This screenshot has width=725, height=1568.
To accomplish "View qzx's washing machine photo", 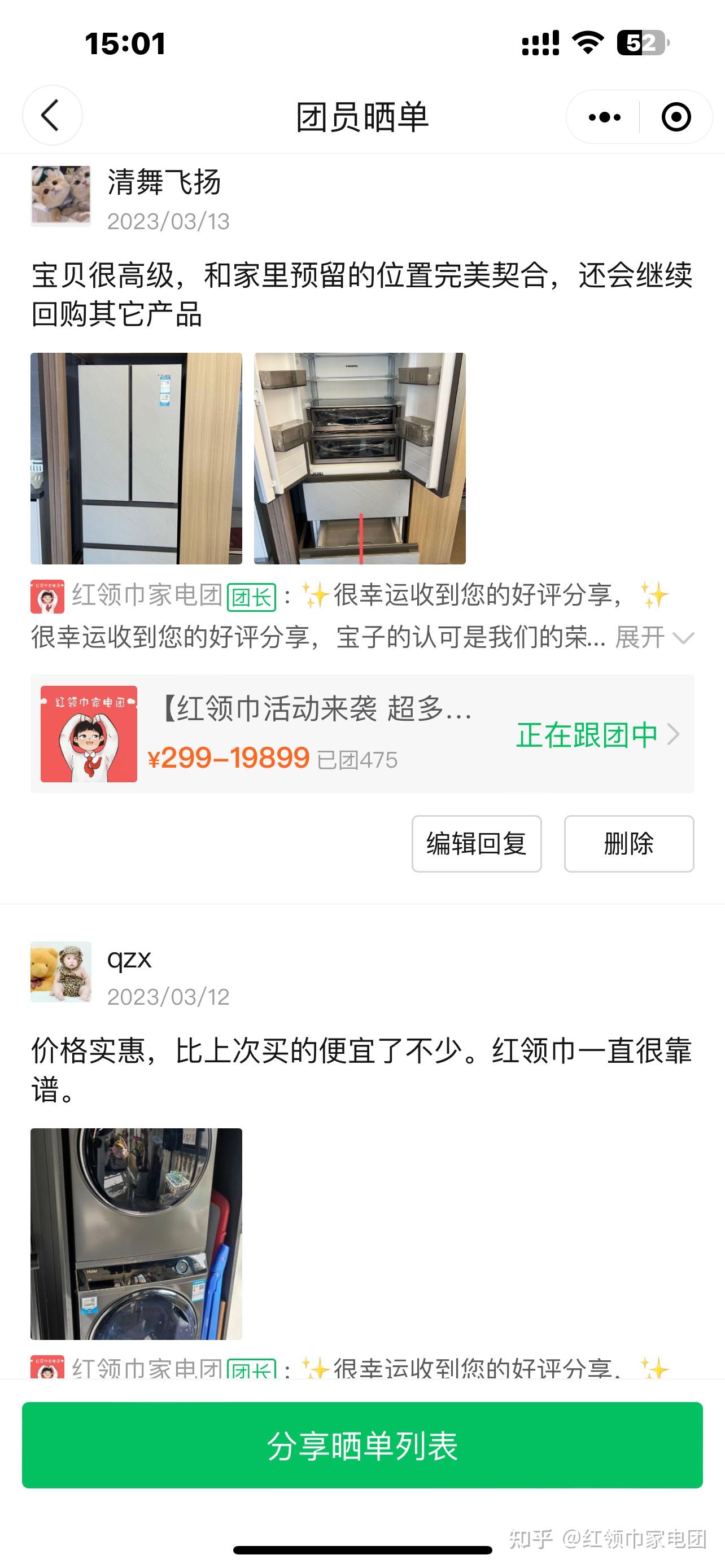I will (136, 1234).
